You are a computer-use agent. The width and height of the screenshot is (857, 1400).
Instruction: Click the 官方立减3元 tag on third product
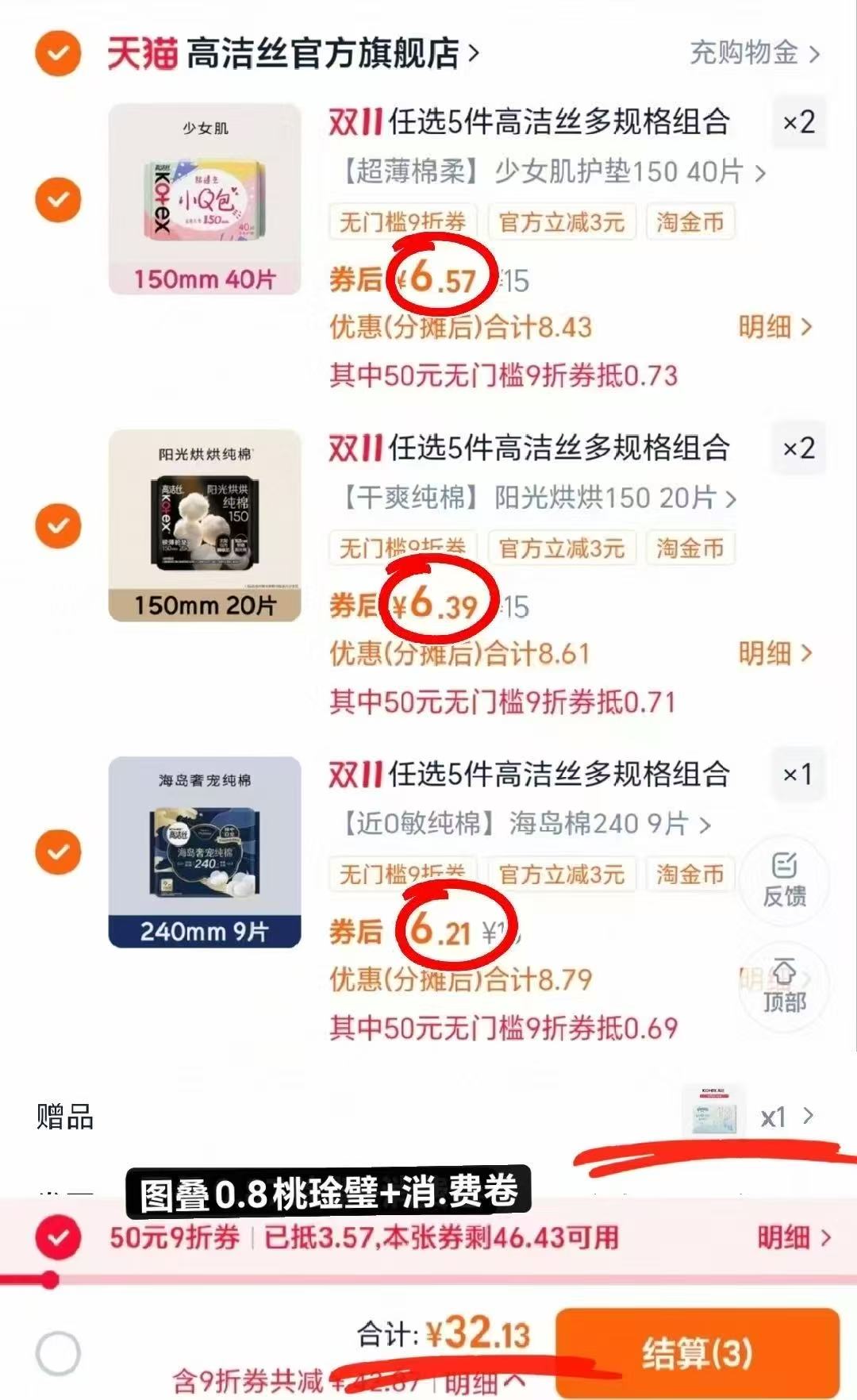563,875
